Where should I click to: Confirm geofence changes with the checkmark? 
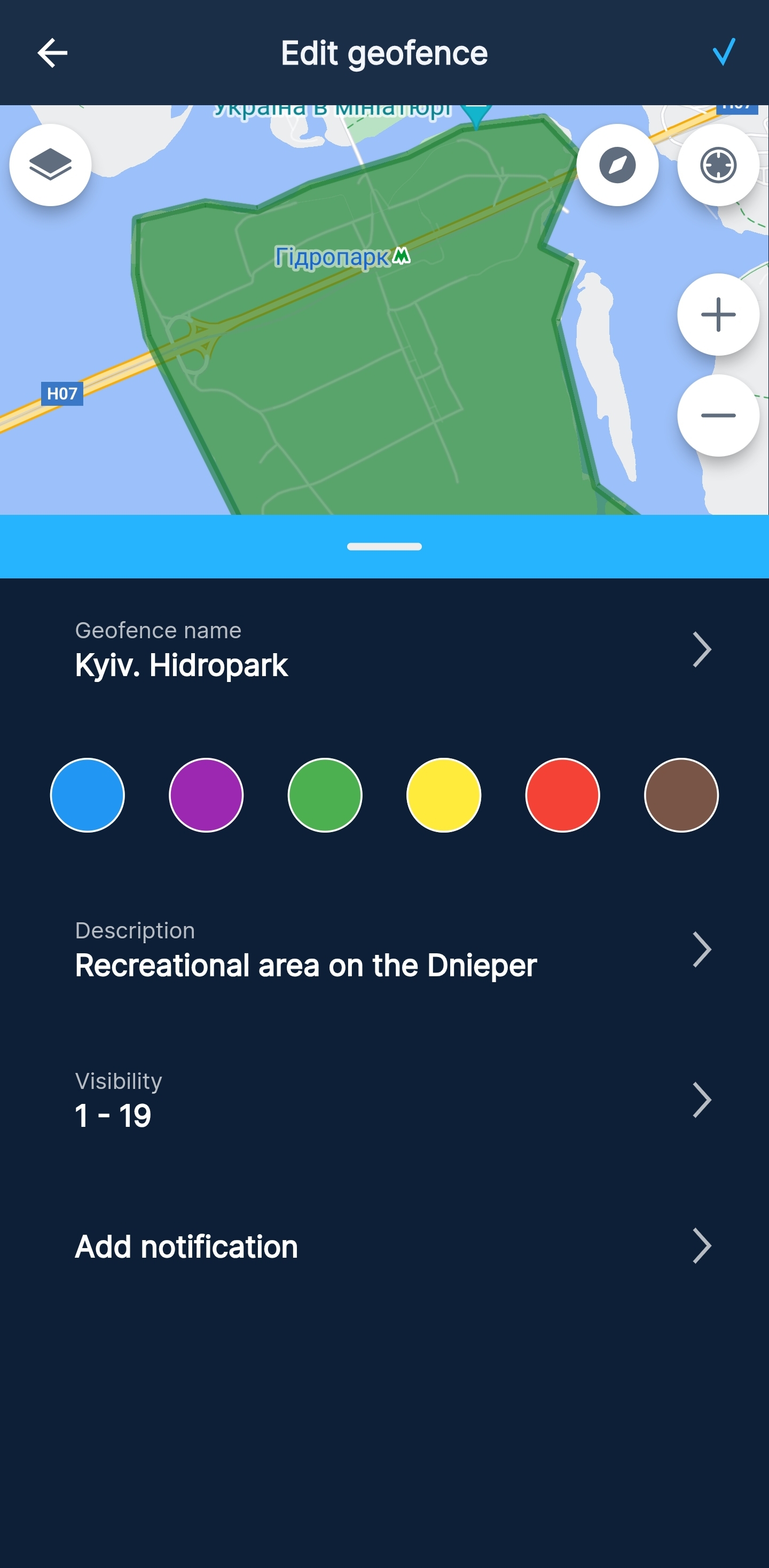coord(724,53)
